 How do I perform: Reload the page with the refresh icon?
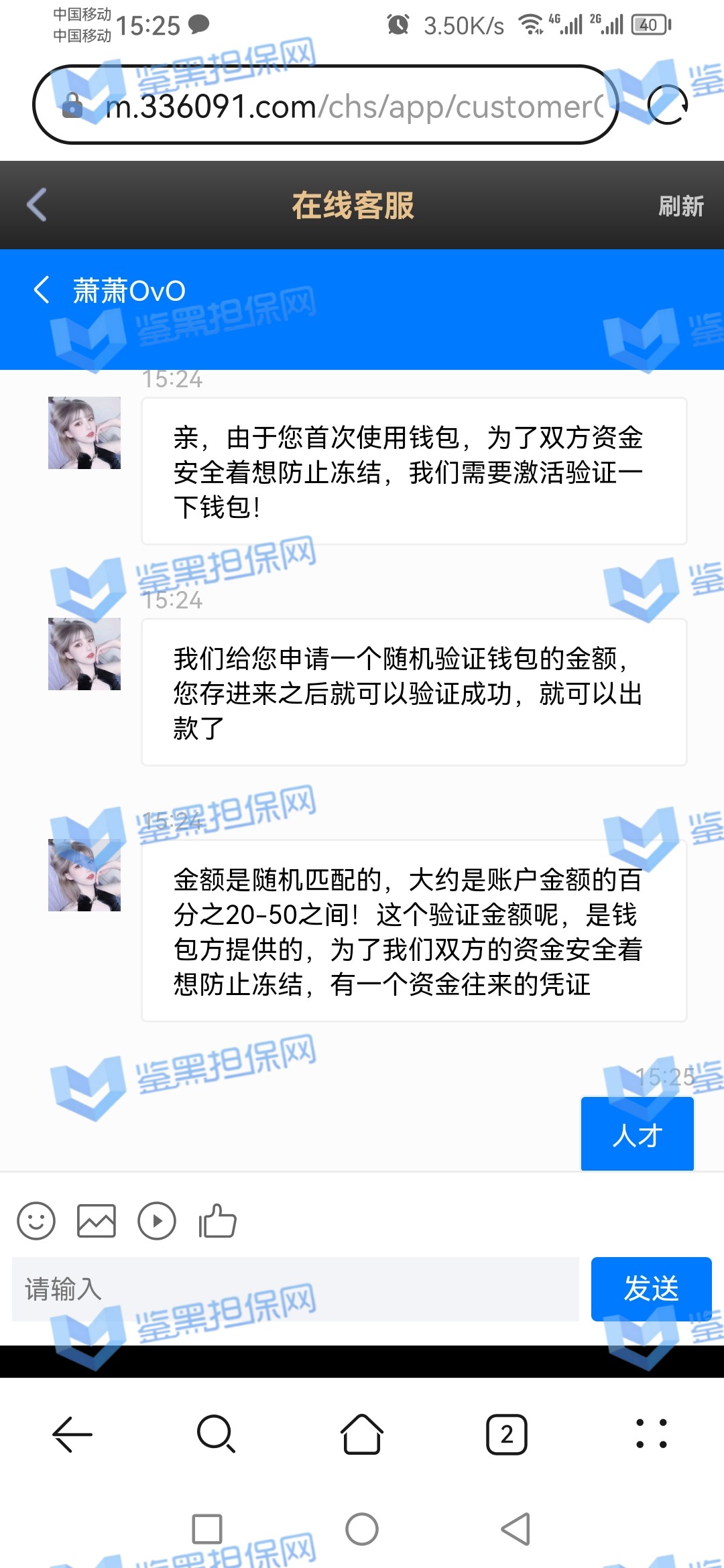coord(668,105)
